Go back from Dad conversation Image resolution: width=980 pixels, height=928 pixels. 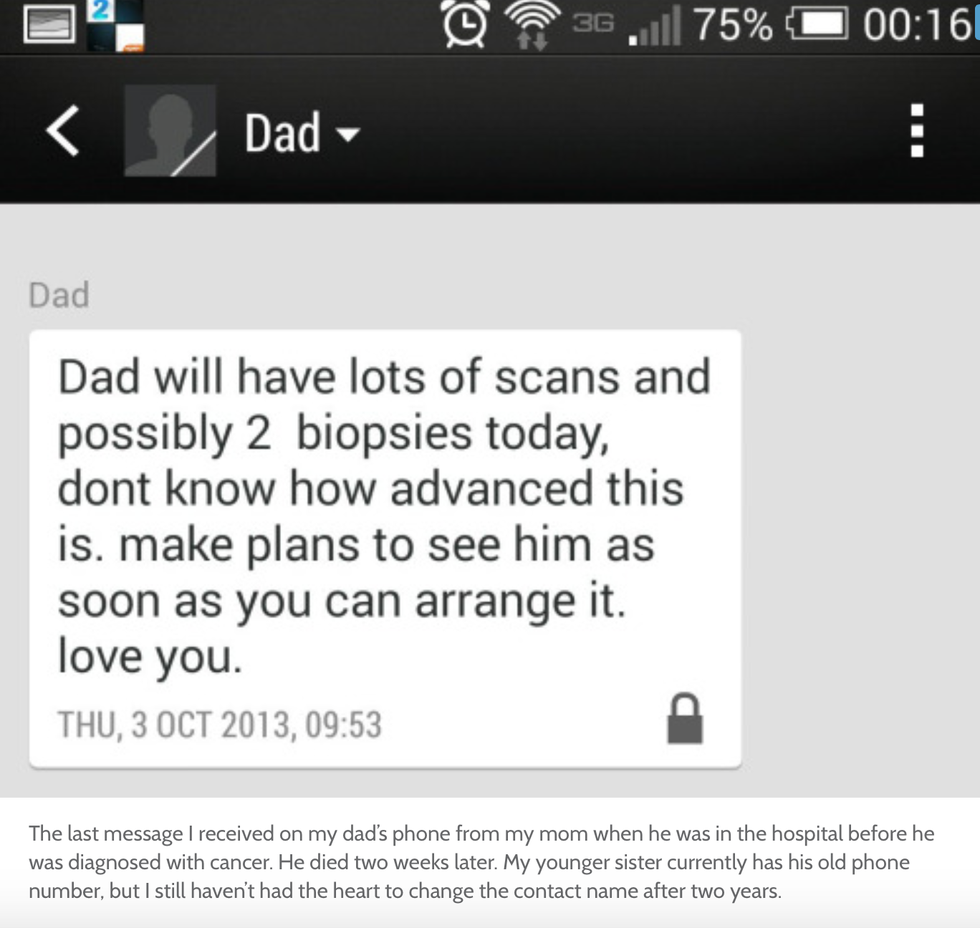click(62, 132)
